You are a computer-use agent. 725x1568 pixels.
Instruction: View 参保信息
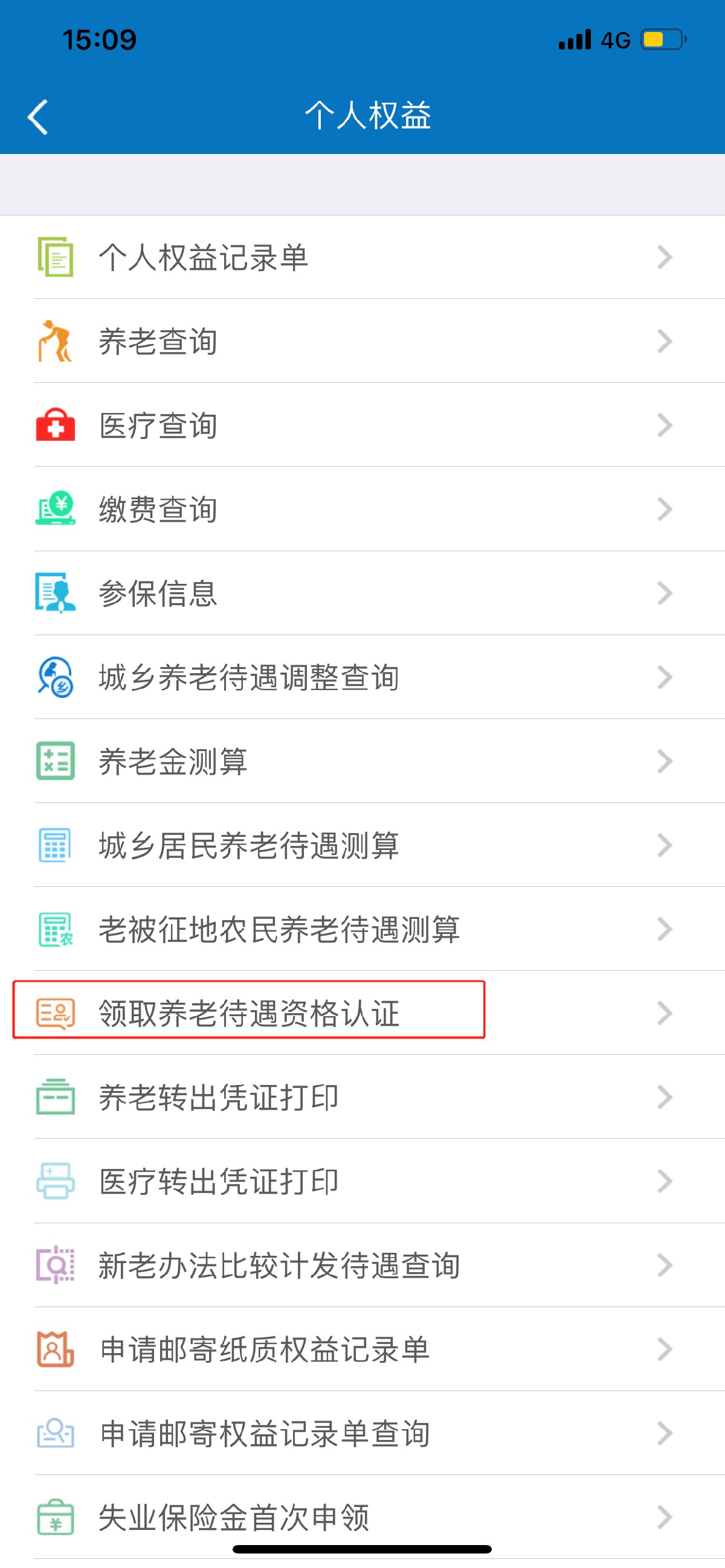[158, 594]
